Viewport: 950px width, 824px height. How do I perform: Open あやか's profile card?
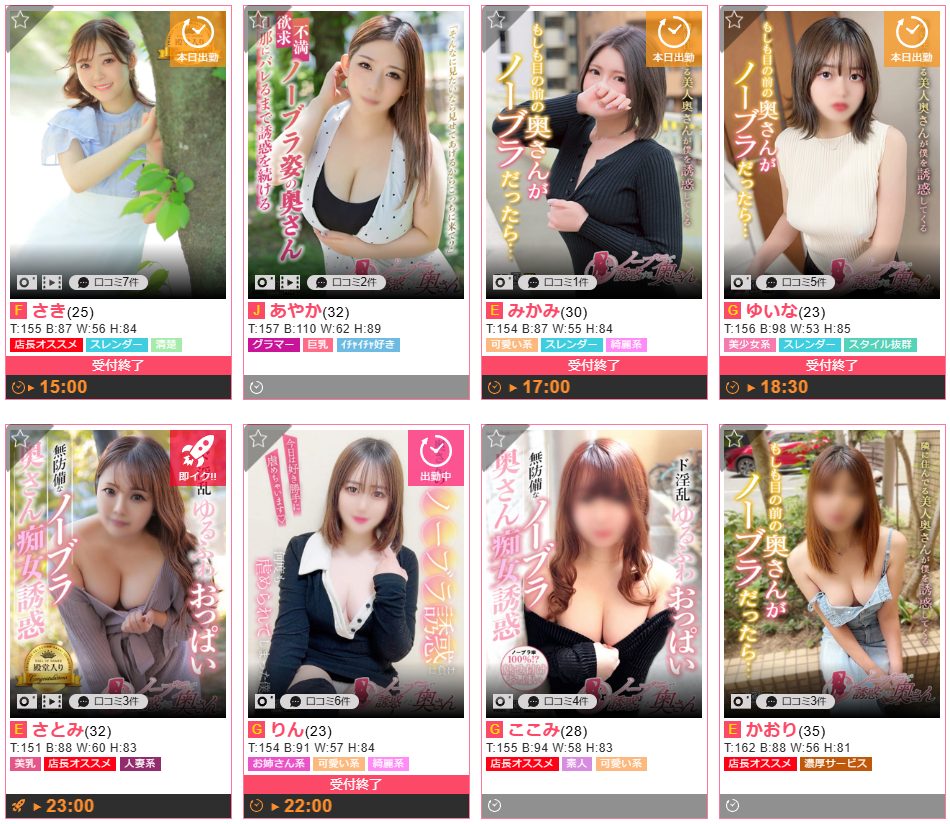coord(356,150)
